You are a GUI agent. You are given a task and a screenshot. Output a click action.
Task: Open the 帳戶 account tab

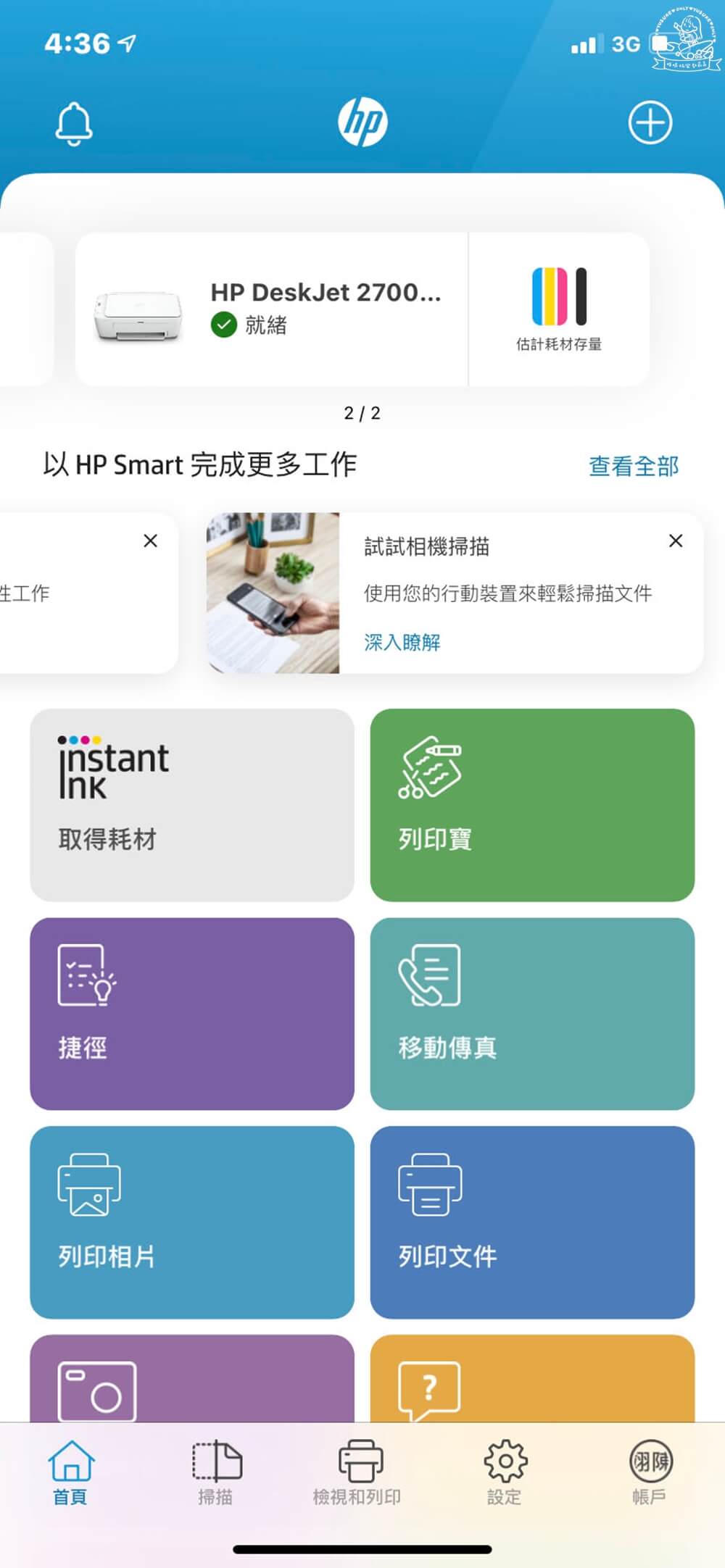(x=650, y=1472)
